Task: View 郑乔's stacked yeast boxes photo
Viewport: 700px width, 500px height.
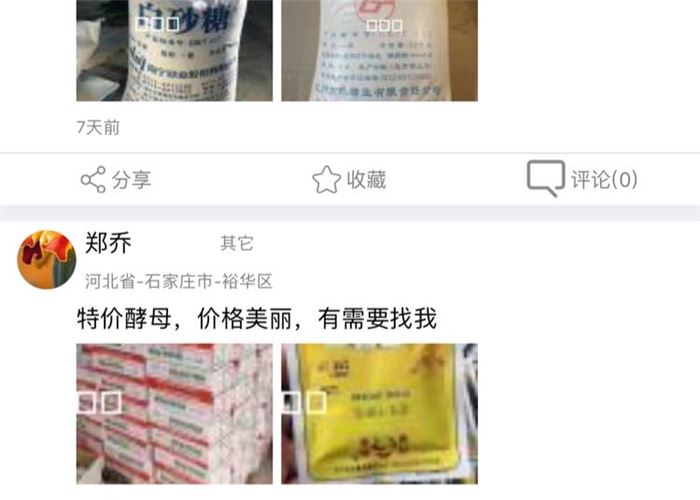Action: pos(174,413)
